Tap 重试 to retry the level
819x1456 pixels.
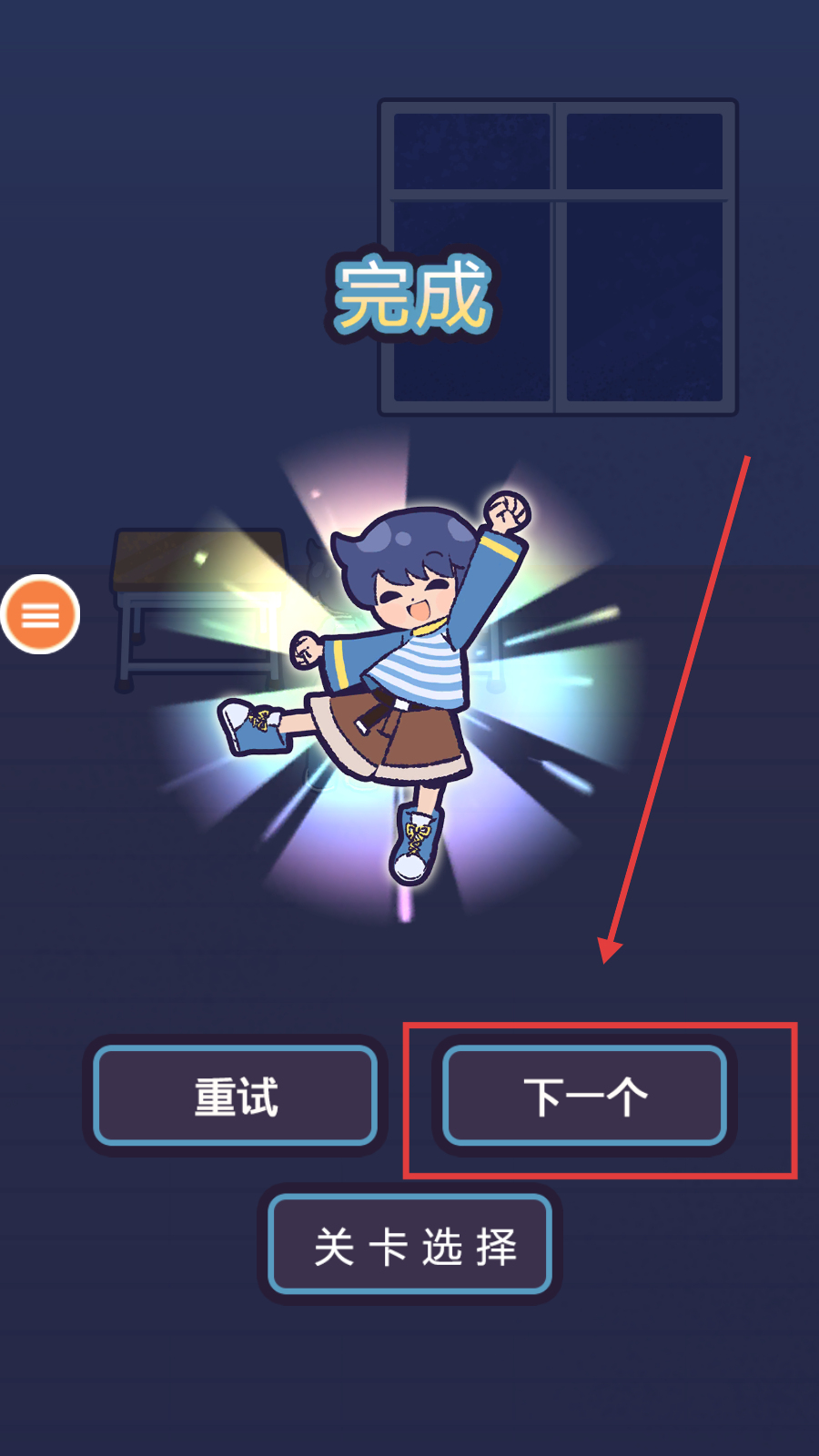coord(236,1096)
